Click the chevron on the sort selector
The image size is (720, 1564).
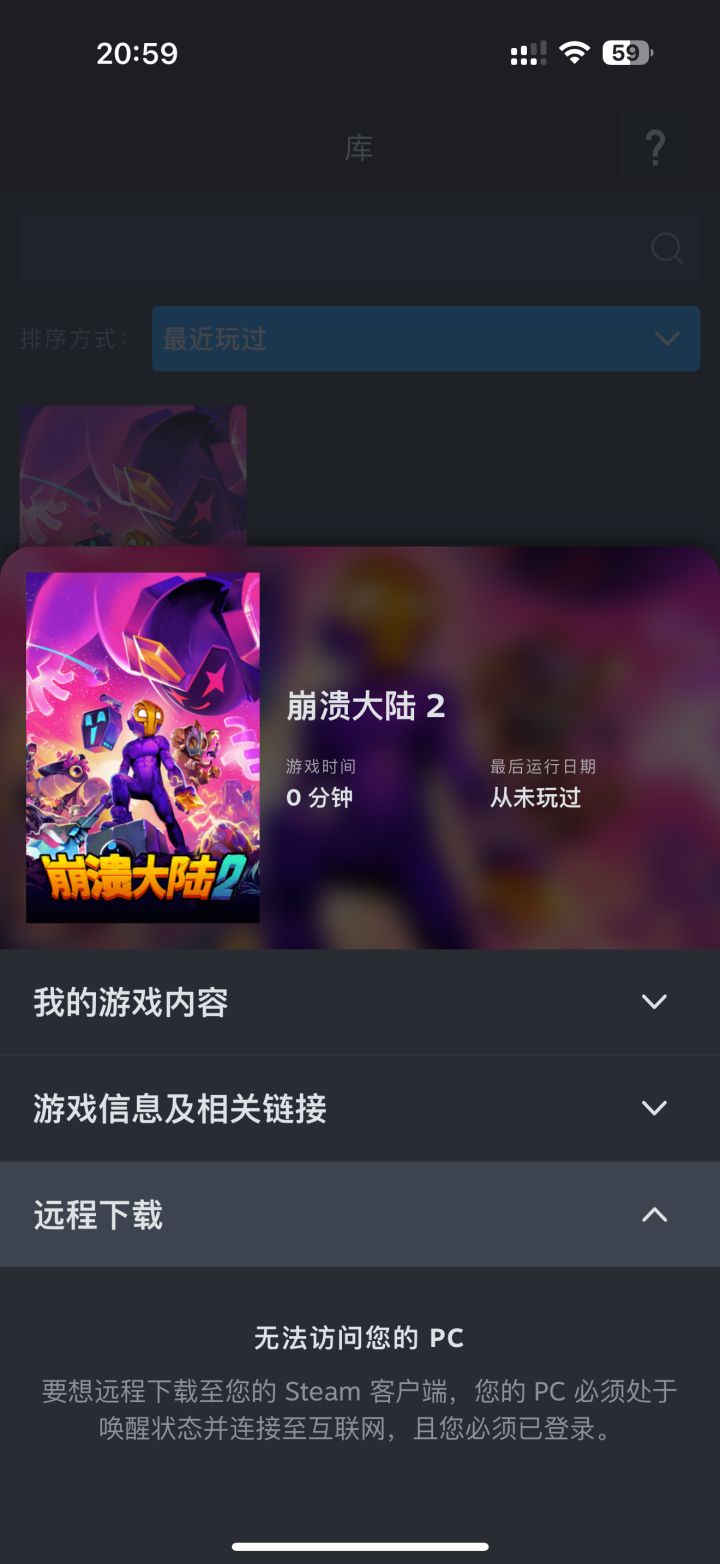coord(667,339)
